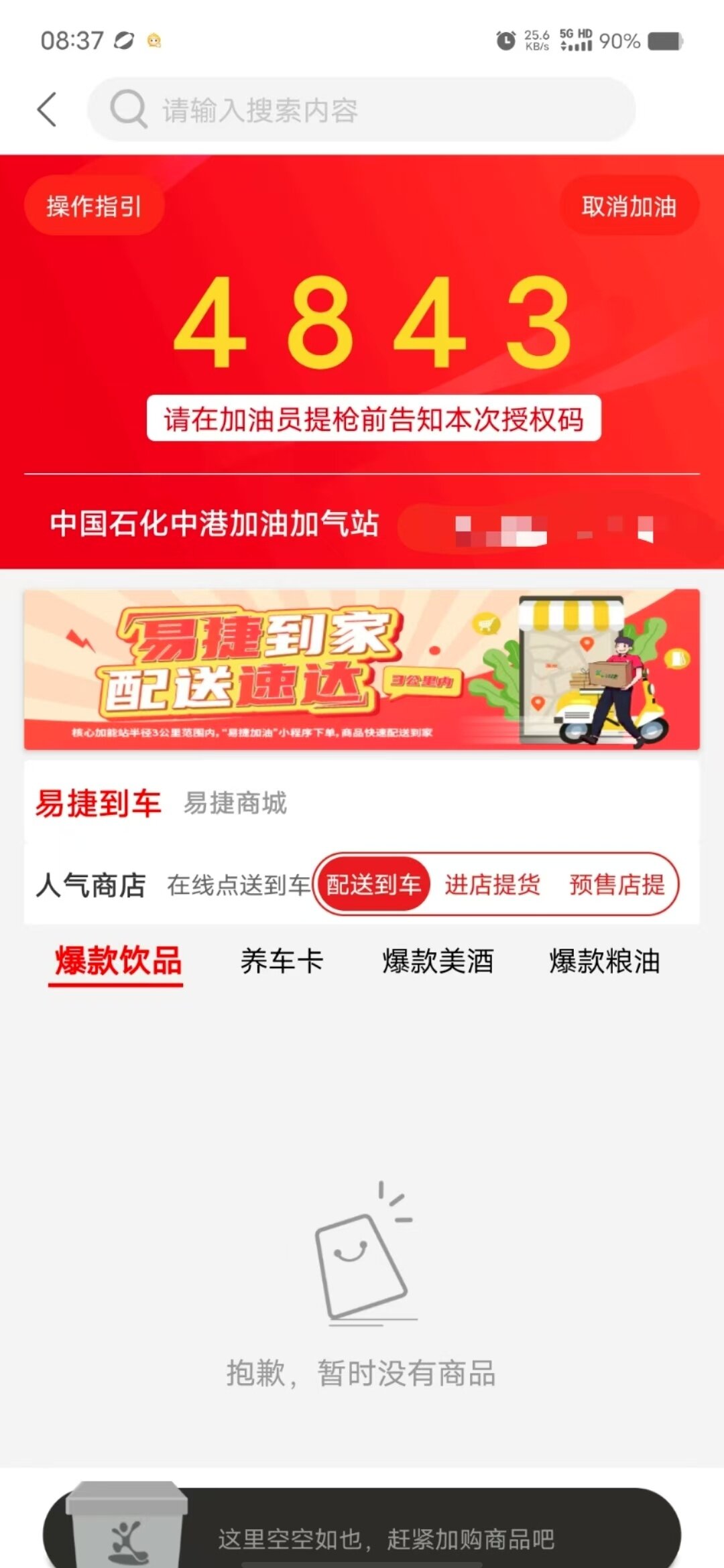Switch to 易捷商城 tab
This screenshot has height=1568, width=724.
[235, 803]
